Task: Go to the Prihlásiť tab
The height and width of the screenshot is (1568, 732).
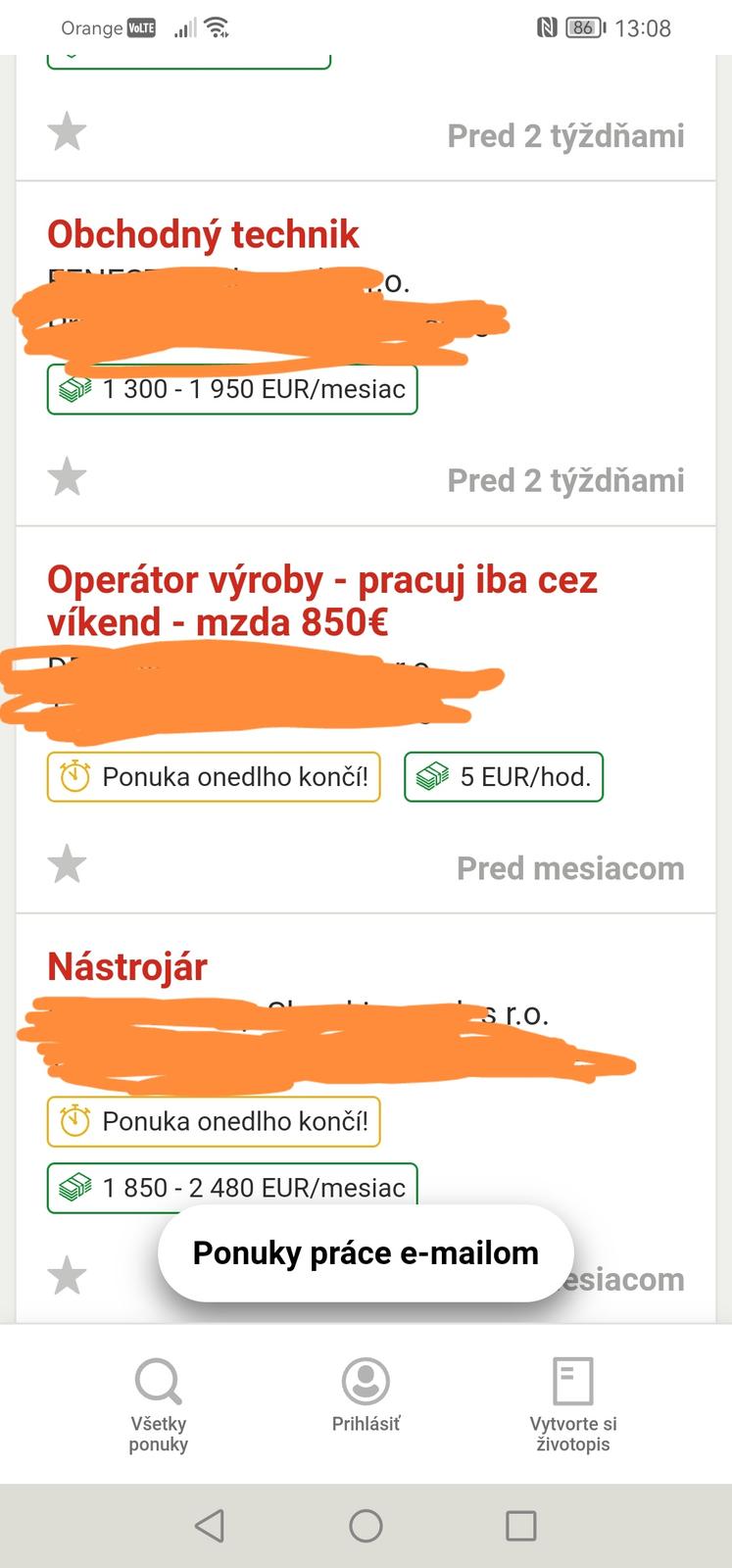Action: pos(366,1395)
